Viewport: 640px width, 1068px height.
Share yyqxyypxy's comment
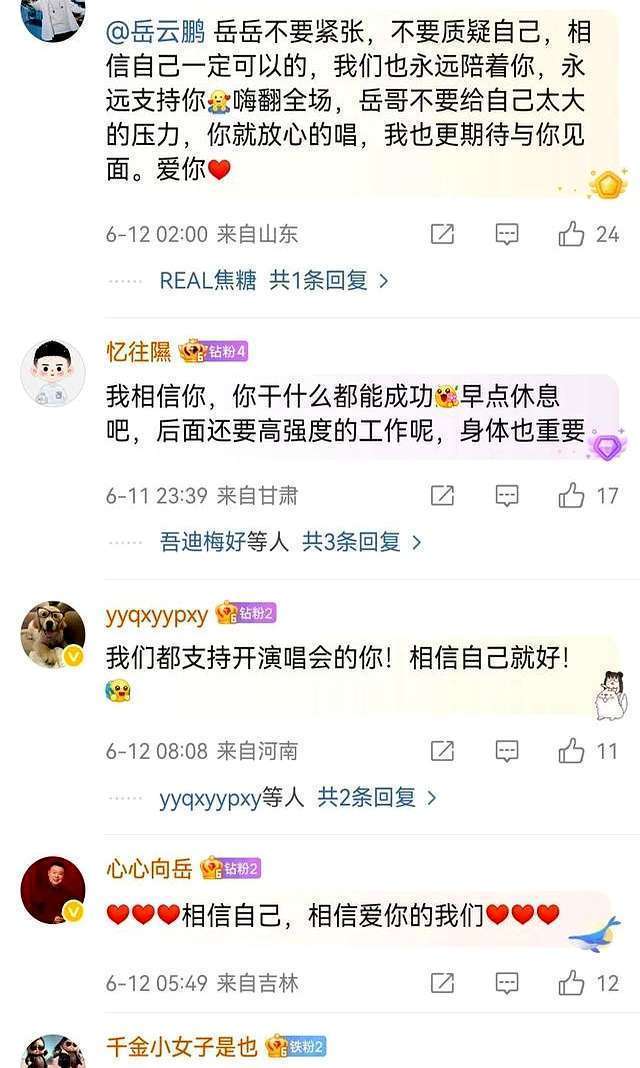[x=442, y=751]
